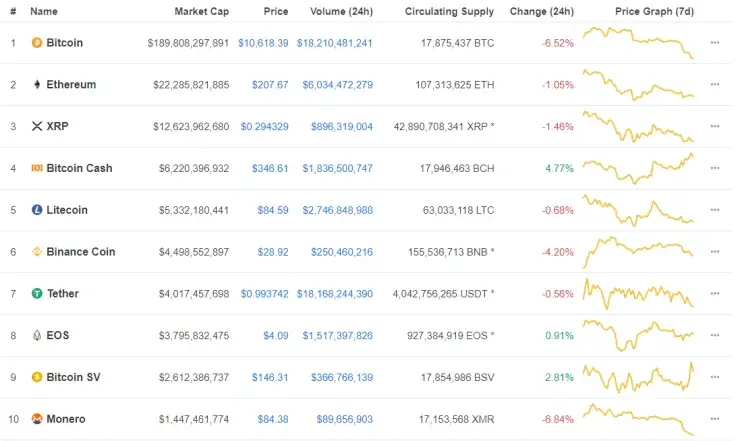This screenshot has height=441, width=736.
Task: Open the Binance Coin page
Action: click(x=80, y=252)
